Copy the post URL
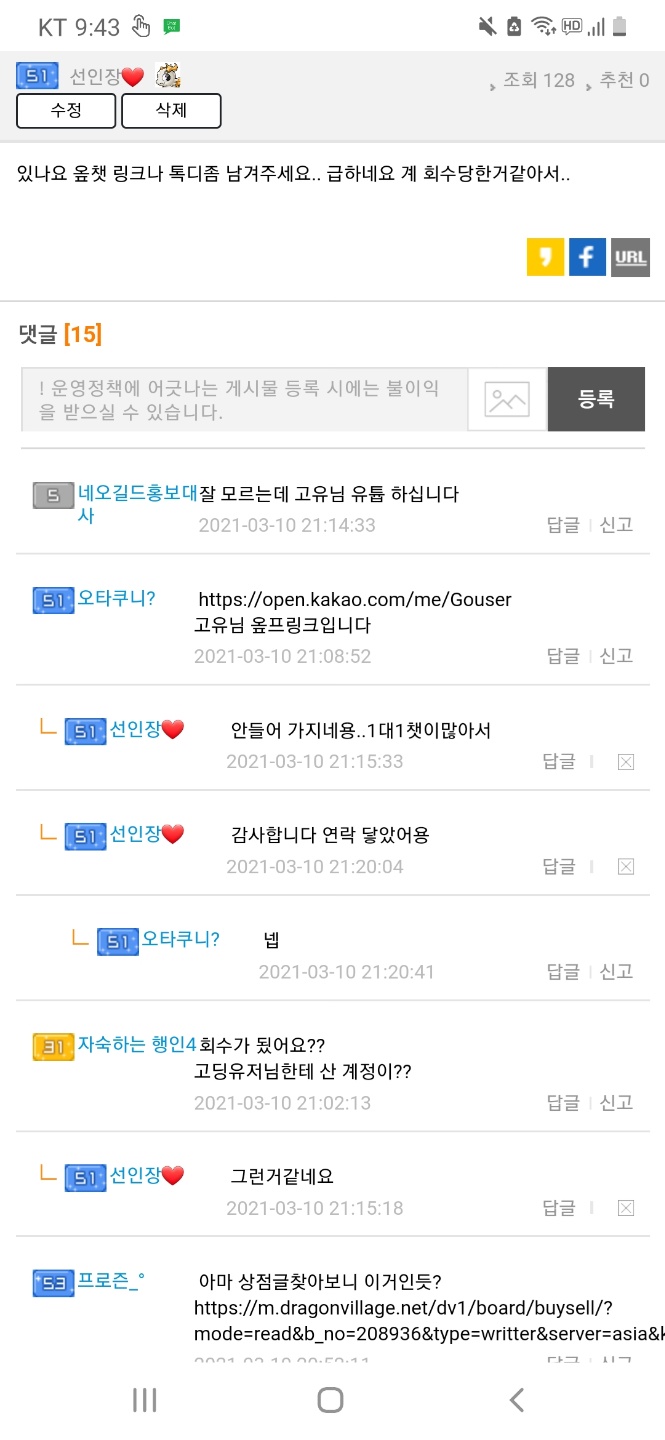Screen dimensions: 665x1440 click(x=630, y=257)
